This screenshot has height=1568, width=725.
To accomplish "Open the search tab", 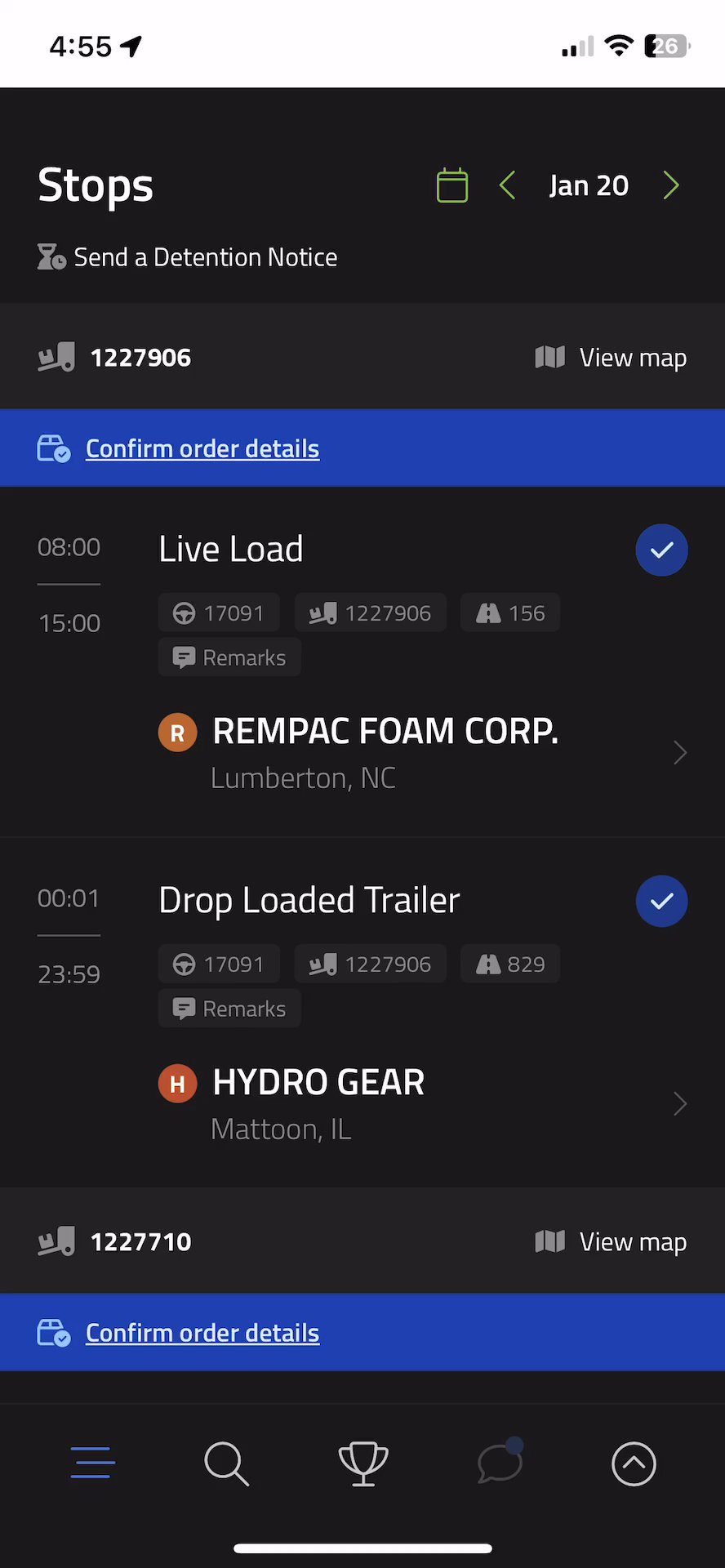I will pos(226,1463).
